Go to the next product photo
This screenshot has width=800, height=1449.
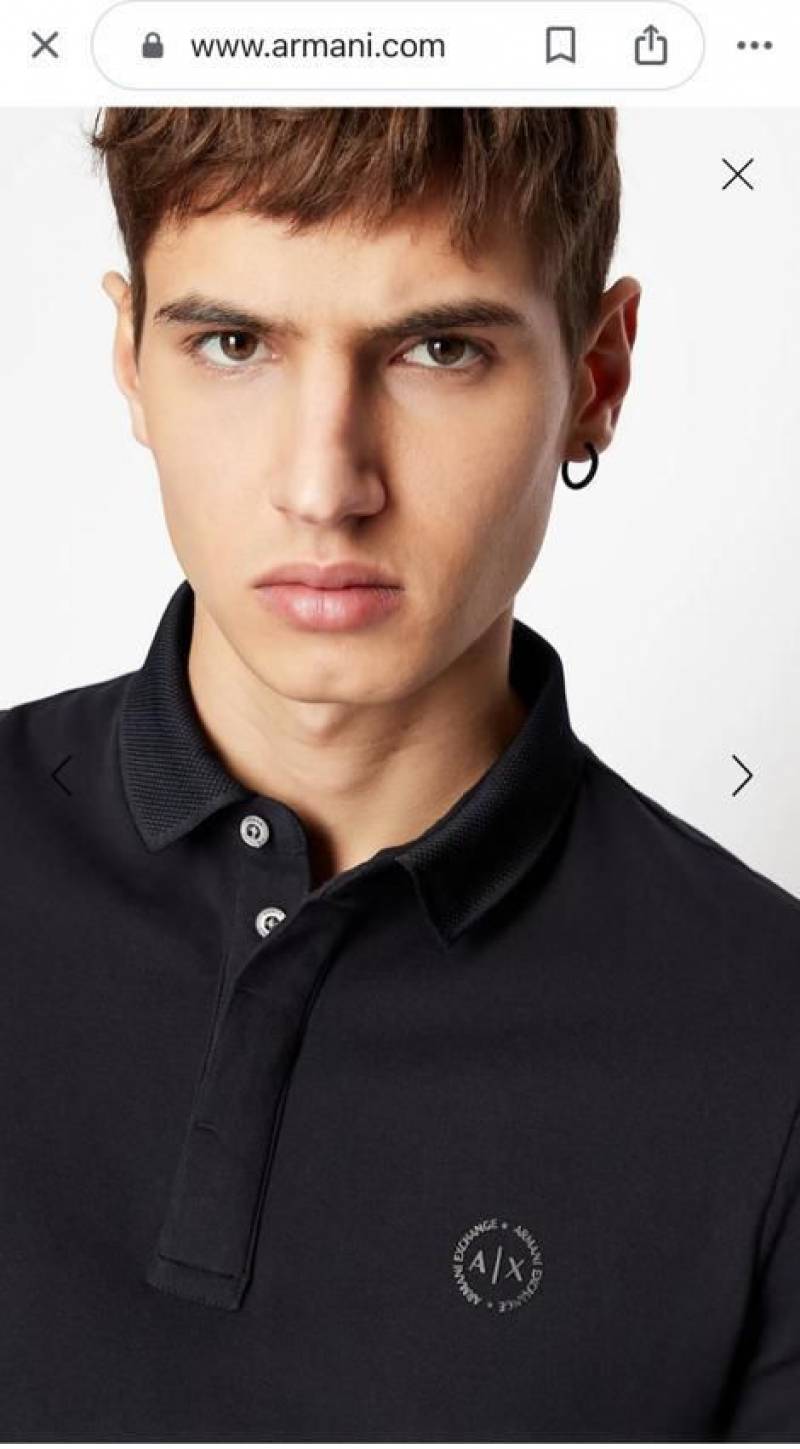(741, 775)
